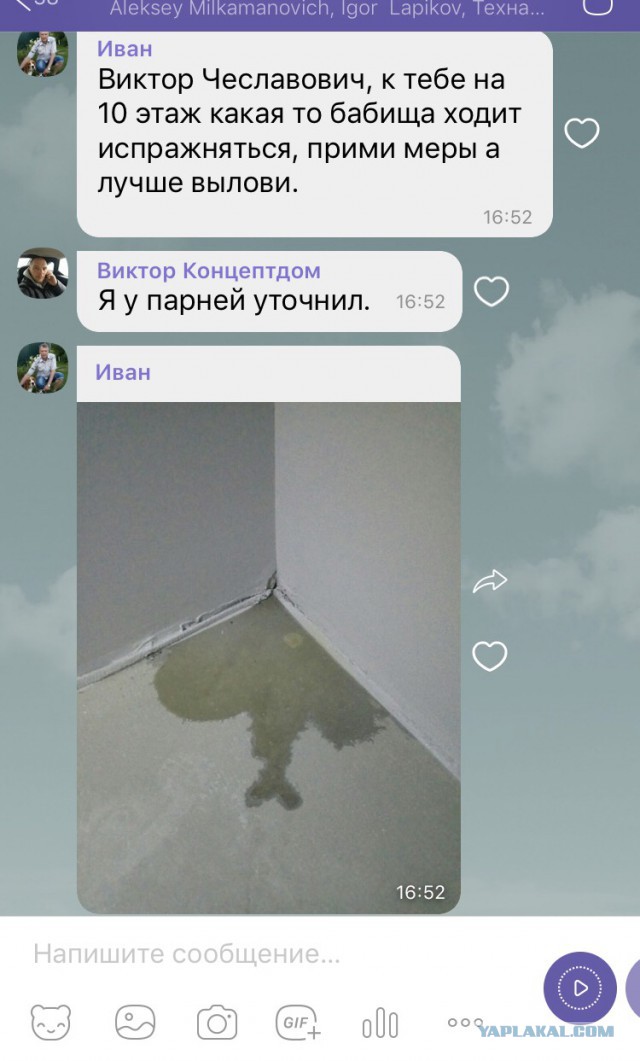Viewport: 640px width, 1061px height.
Task: Forward Ivan's photo message
Action: click(490, 582)
